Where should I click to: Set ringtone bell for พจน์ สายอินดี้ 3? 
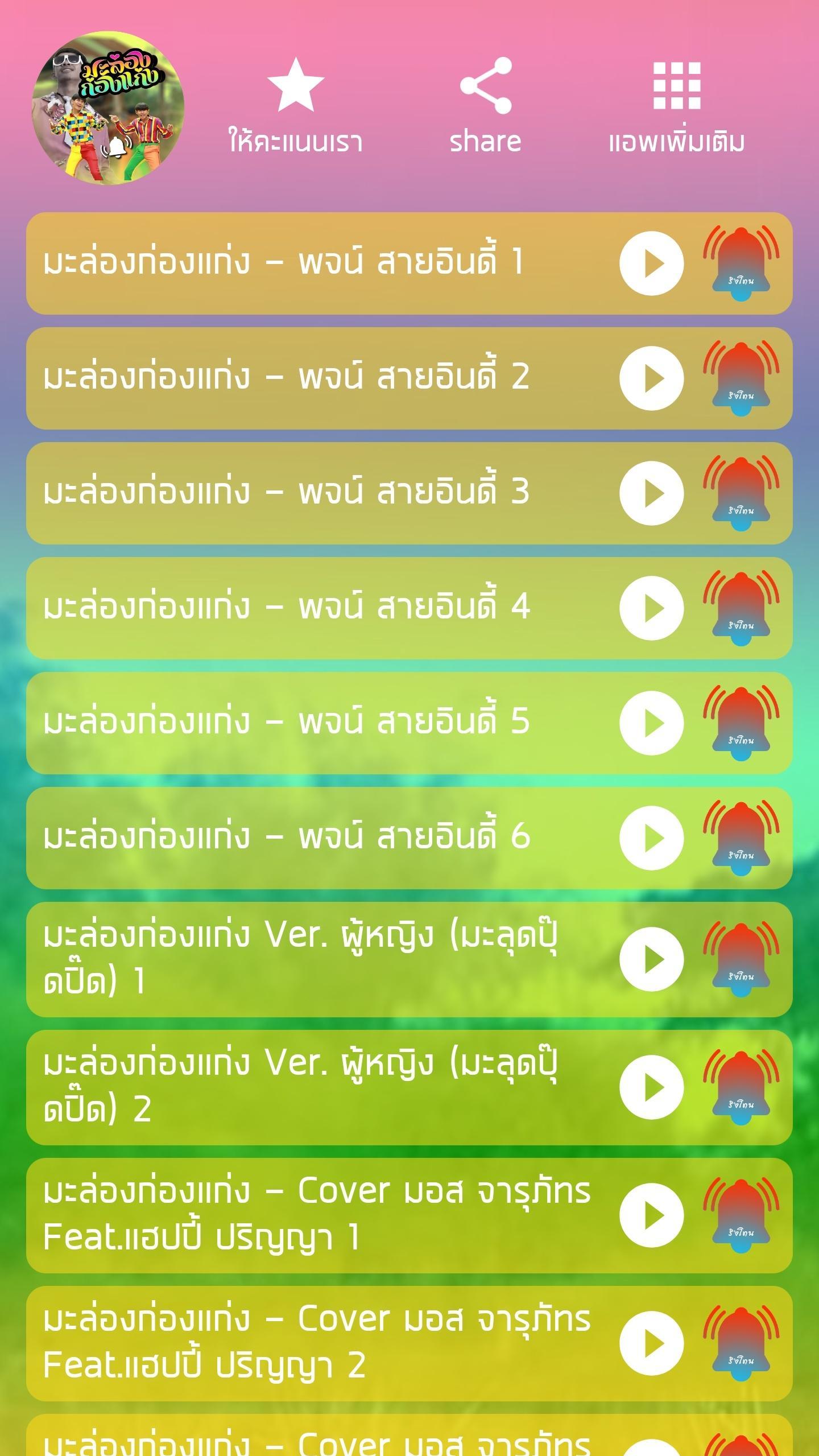click(741, 493)
